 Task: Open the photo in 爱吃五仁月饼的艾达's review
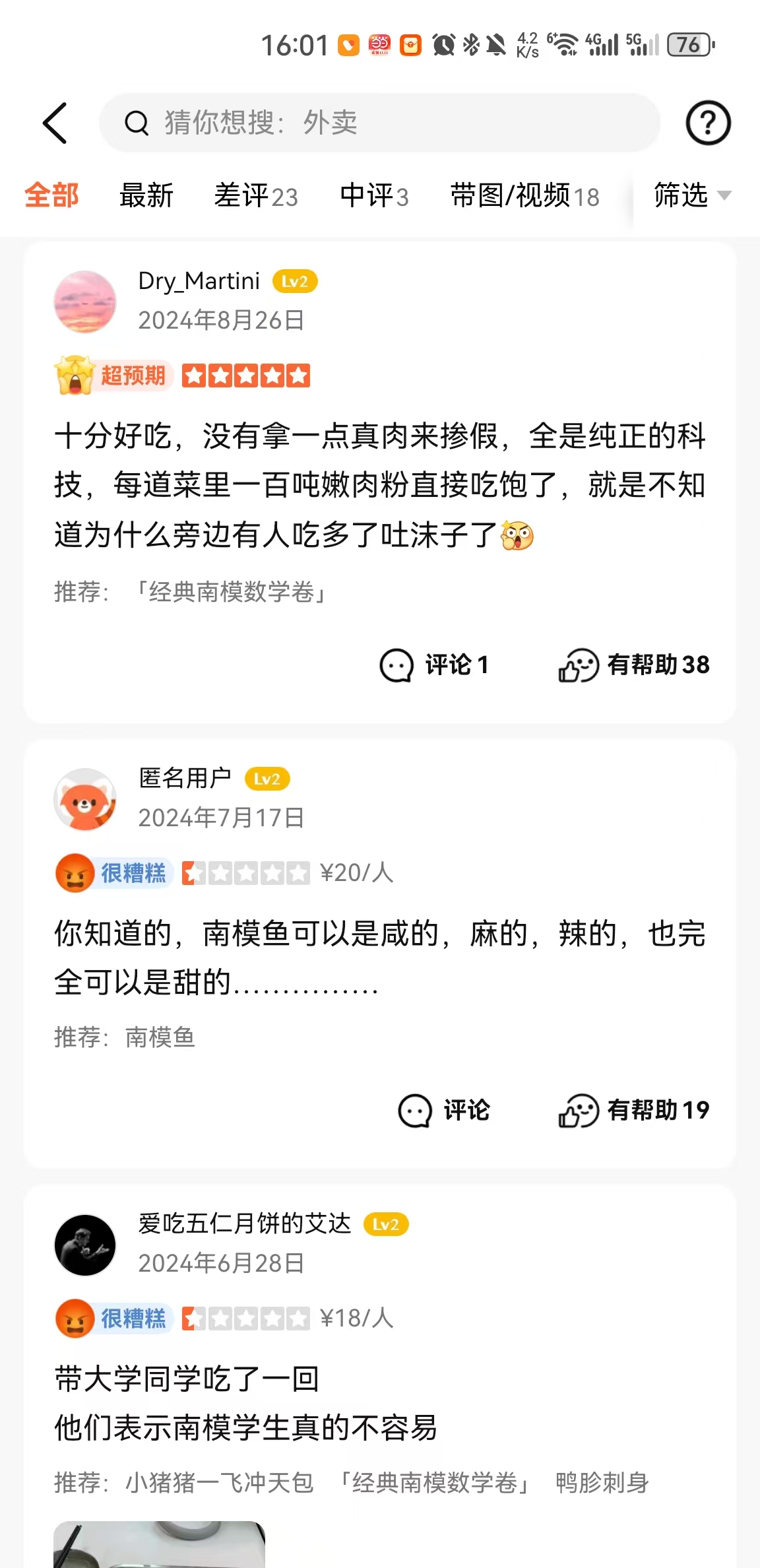[159, 1544]
